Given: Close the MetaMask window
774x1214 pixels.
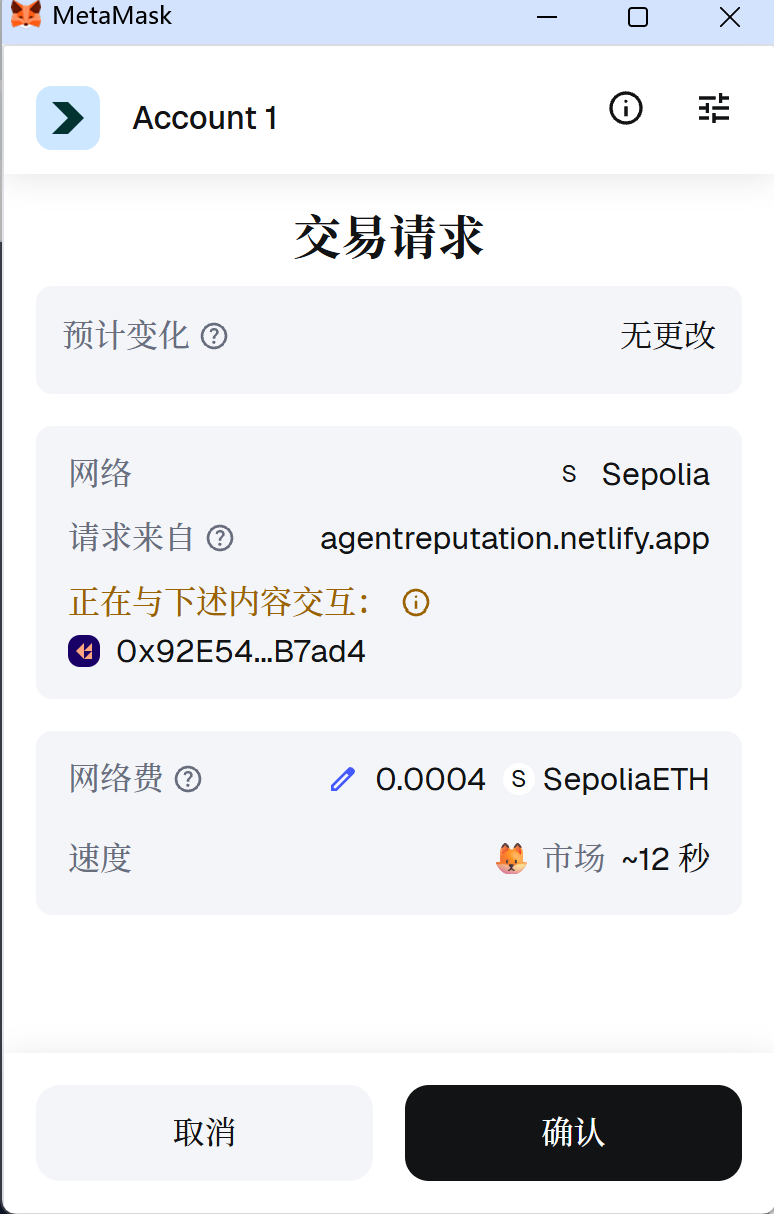Looking at the screenshot, I should coord(730,17).
